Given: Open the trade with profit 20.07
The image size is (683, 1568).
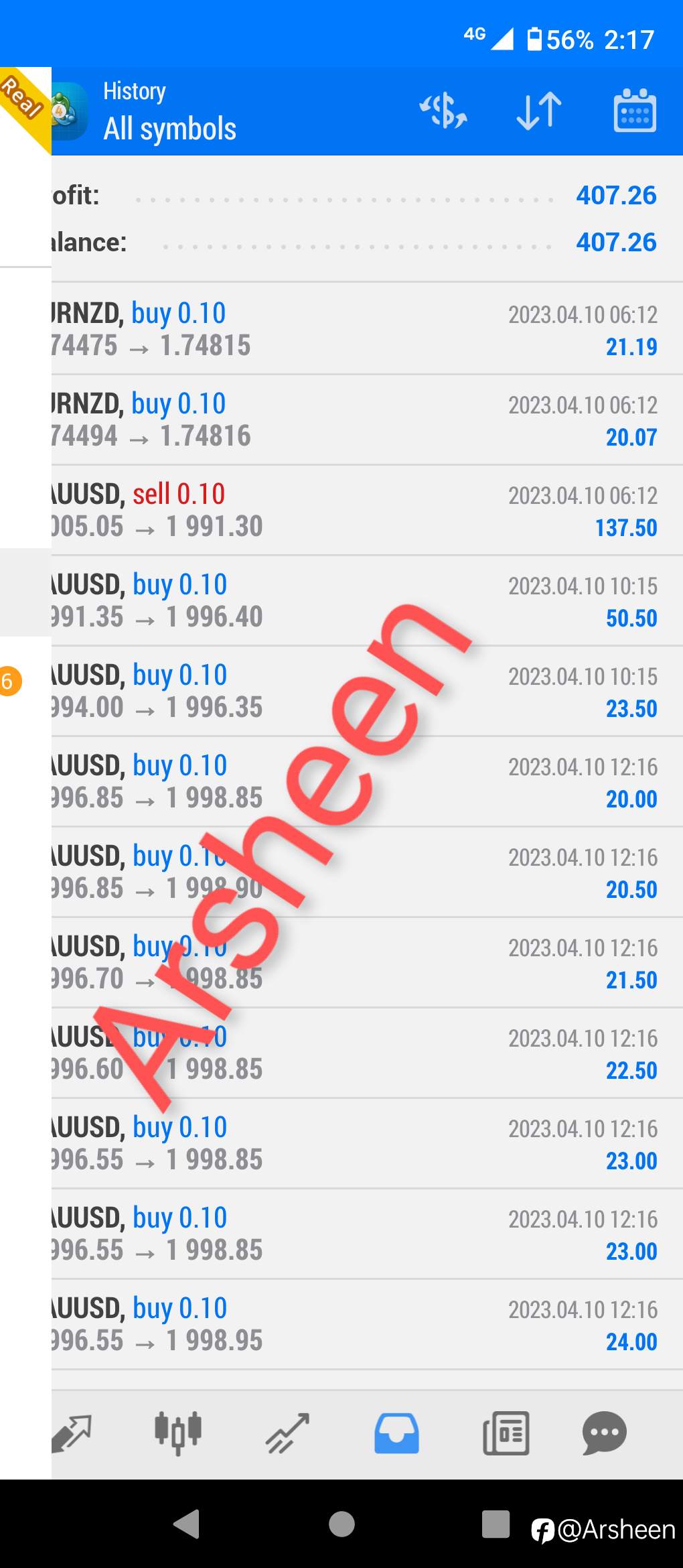Looking at the screenshot, I should coord(367,420).
